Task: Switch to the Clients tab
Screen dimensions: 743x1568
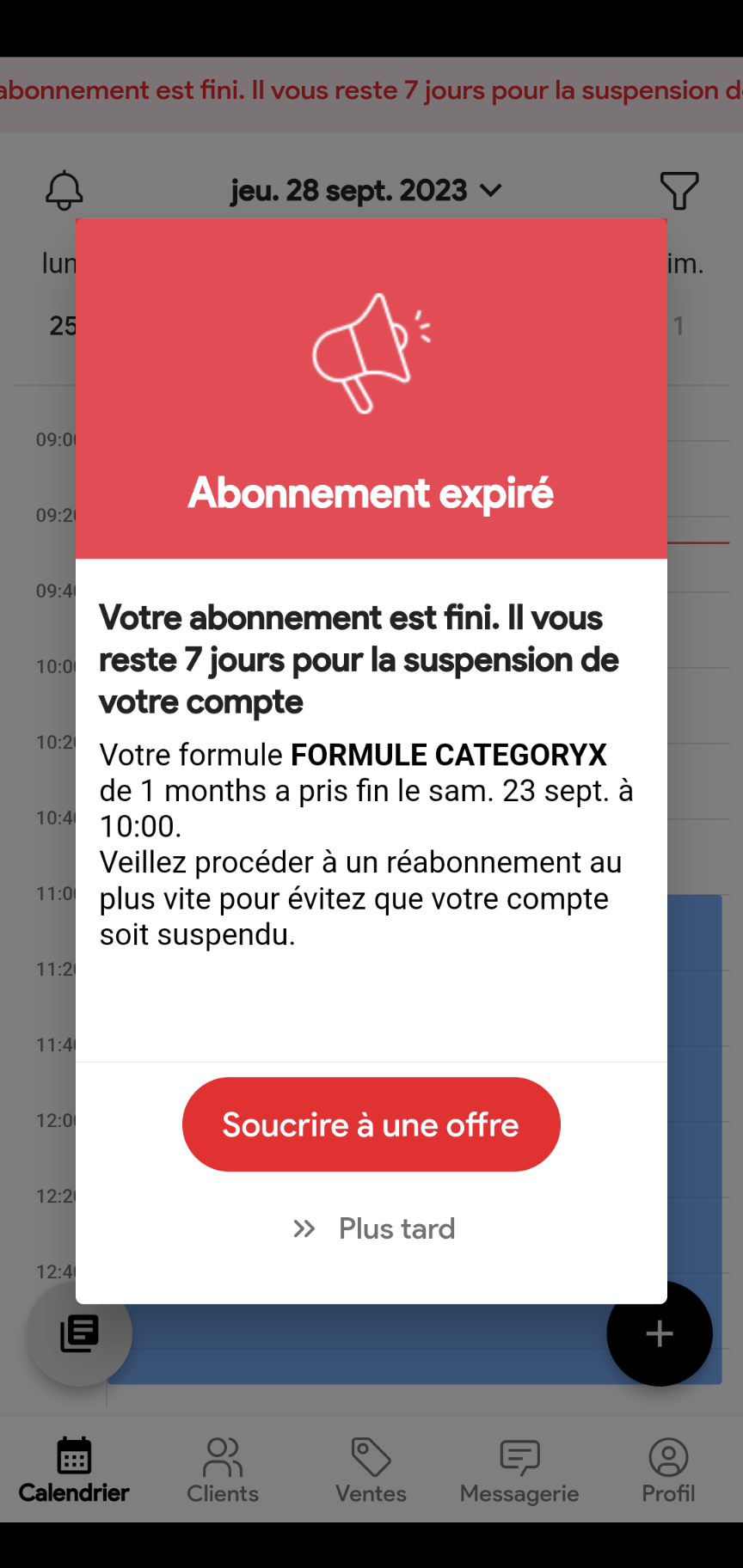Action: (x=223, y=1470)
